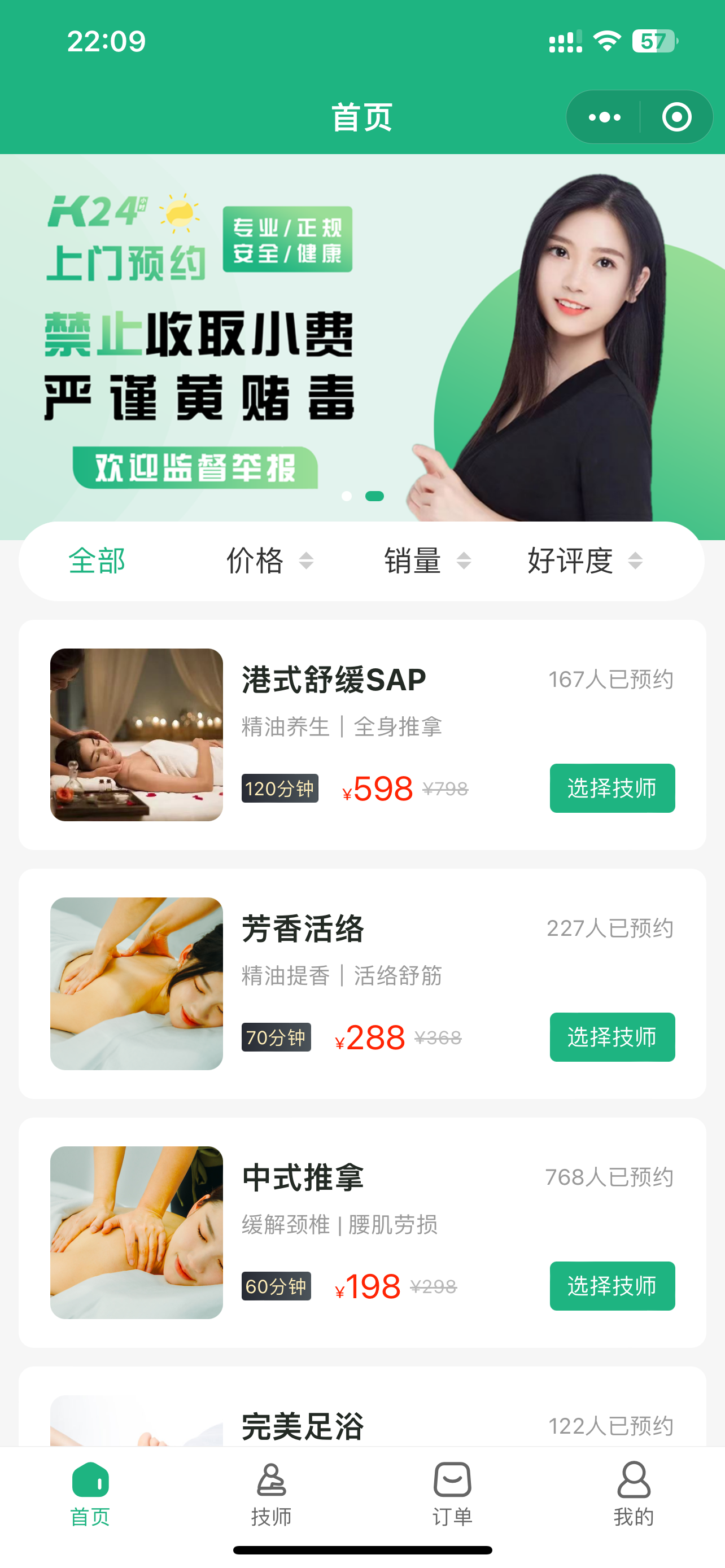This screenshot has height=1568, width=725.
Task: Open the 芳香活络 service thumbnail image
Action: (136, 983)
